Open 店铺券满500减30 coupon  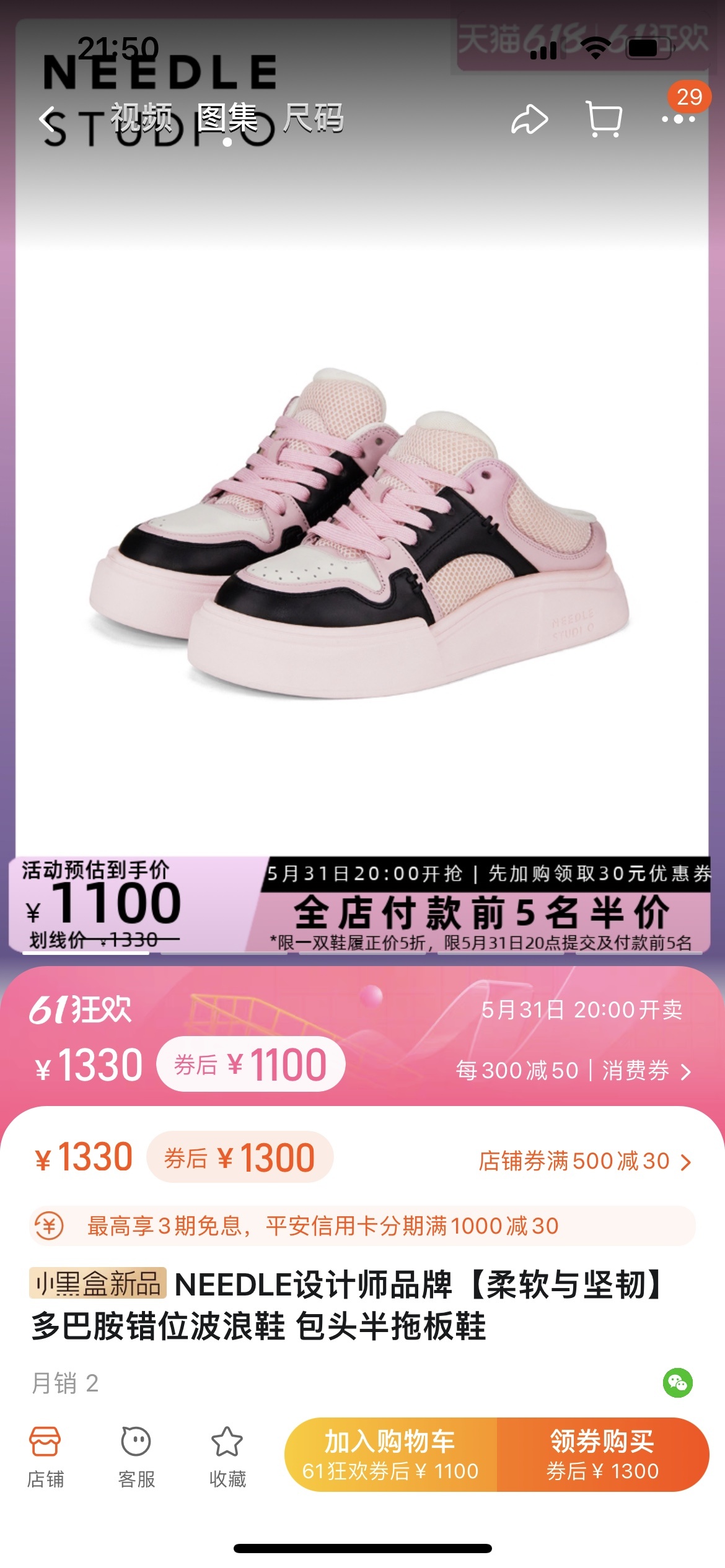pos(584,1161)
